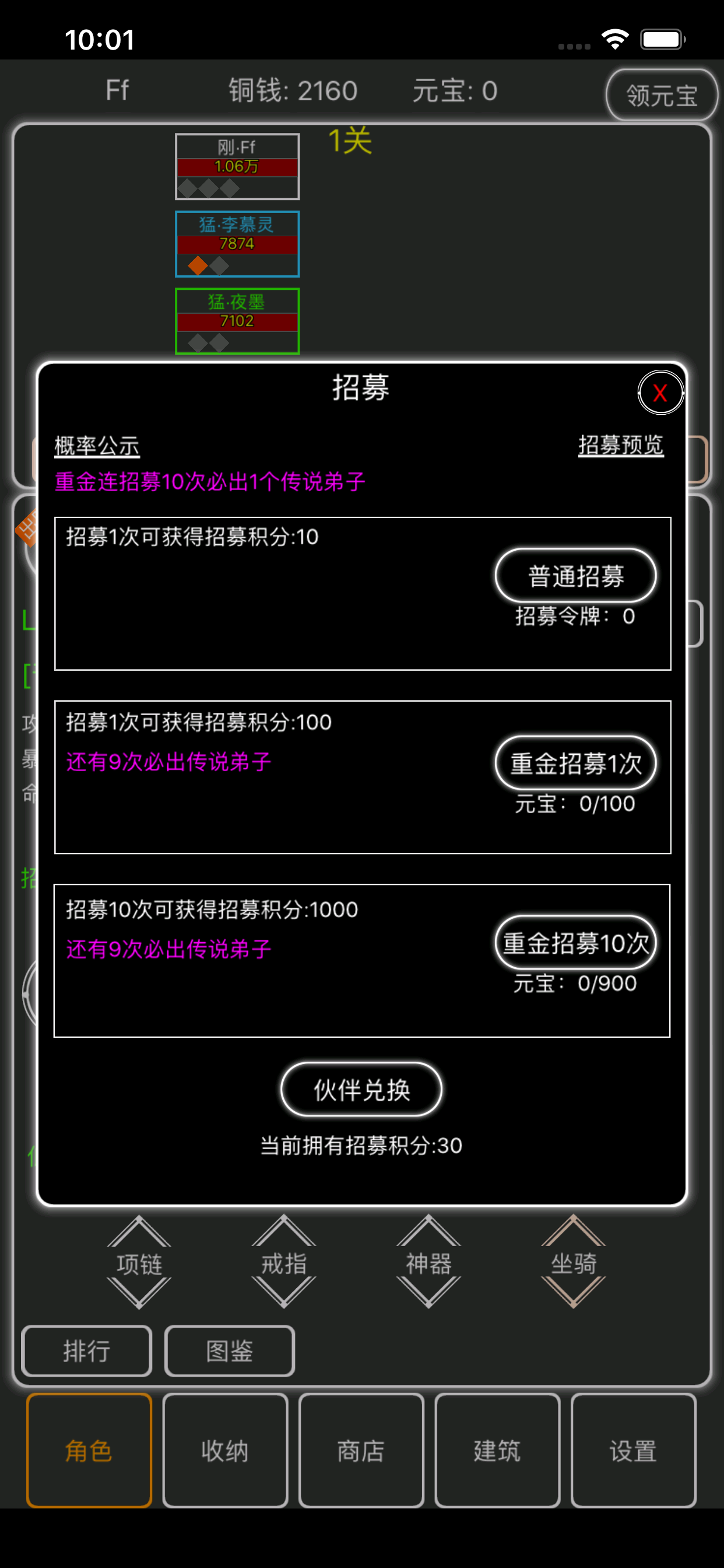Expand the 神器 upward chevron
The width and height of the screenshot is (724, 1568).
coord(428,1231)
